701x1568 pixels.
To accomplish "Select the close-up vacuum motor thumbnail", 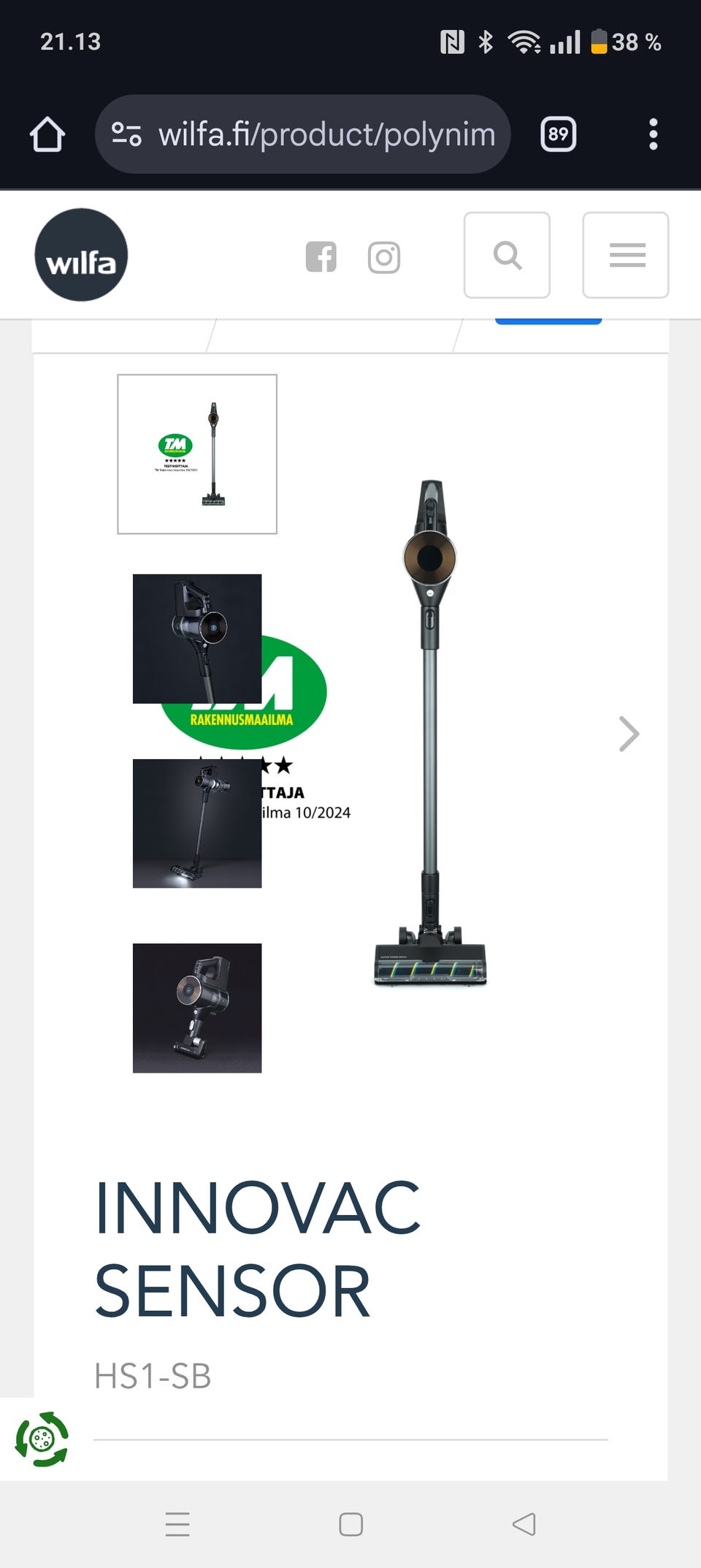I will [197, 639].
